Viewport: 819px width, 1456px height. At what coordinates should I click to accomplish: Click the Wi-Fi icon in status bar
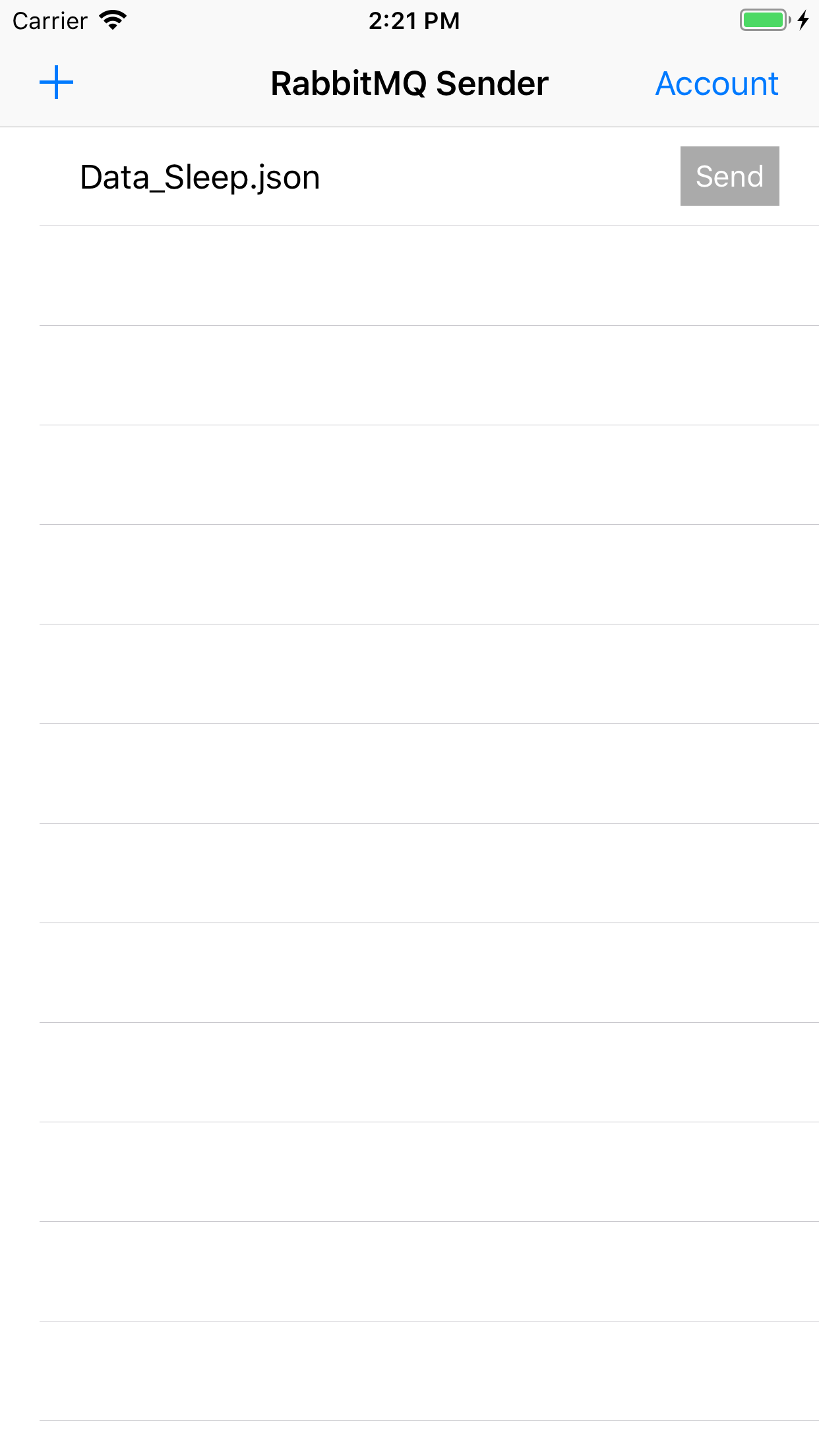(112, 20)
